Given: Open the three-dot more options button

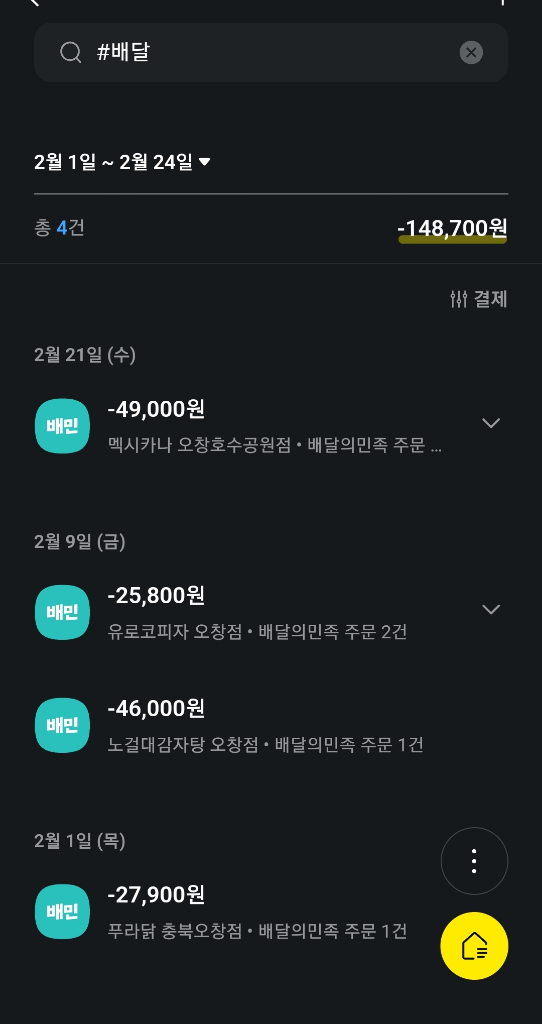Looking at the screenshot, I should tap(474, 861).
